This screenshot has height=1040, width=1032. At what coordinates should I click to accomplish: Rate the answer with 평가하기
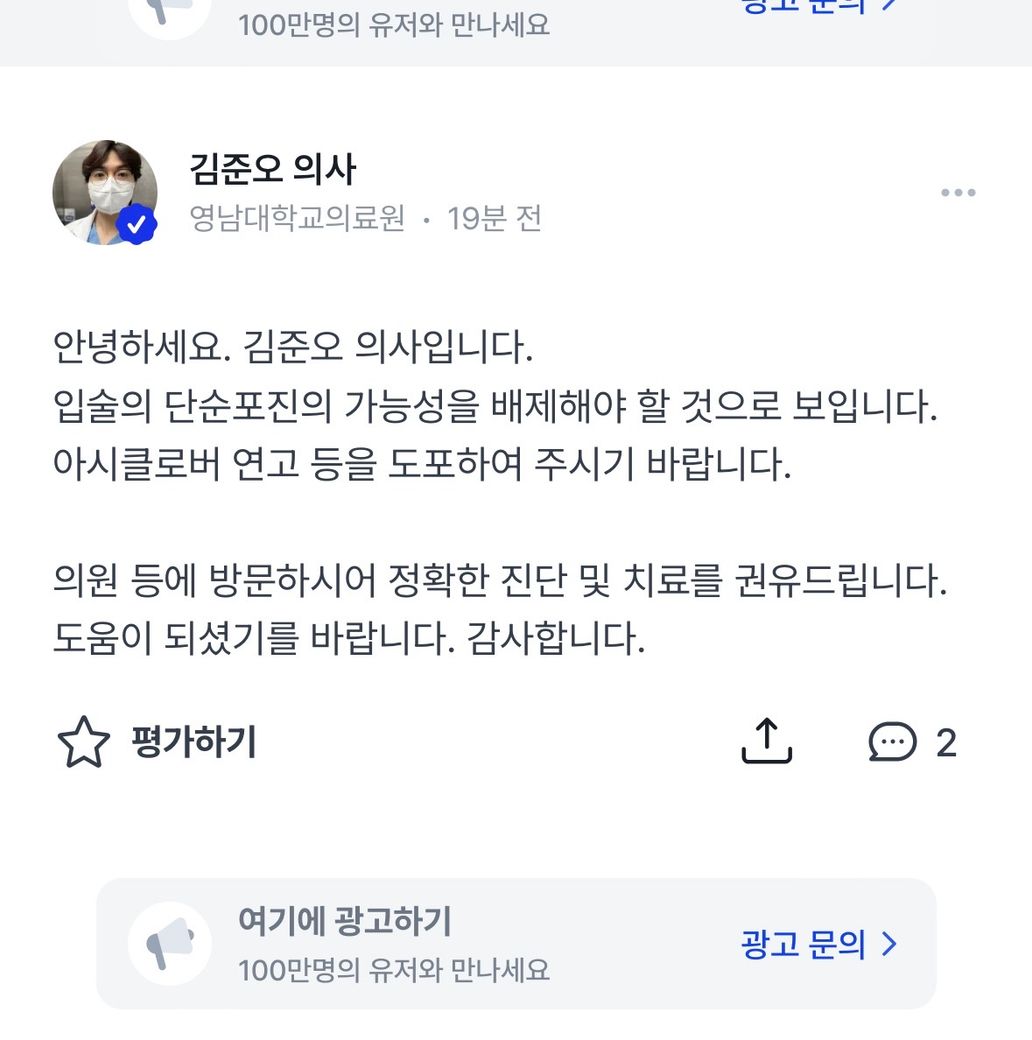point(157,742)
